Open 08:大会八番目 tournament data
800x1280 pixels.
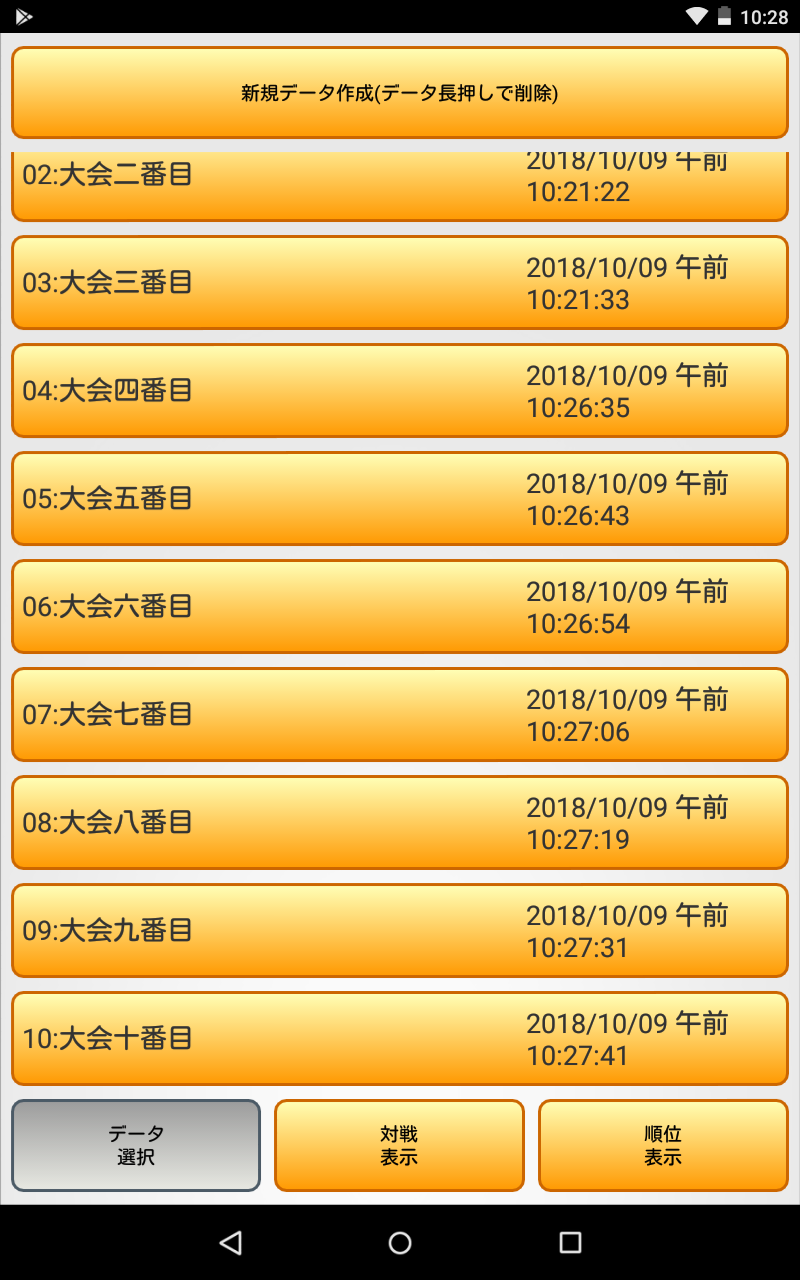pos(399,822)
